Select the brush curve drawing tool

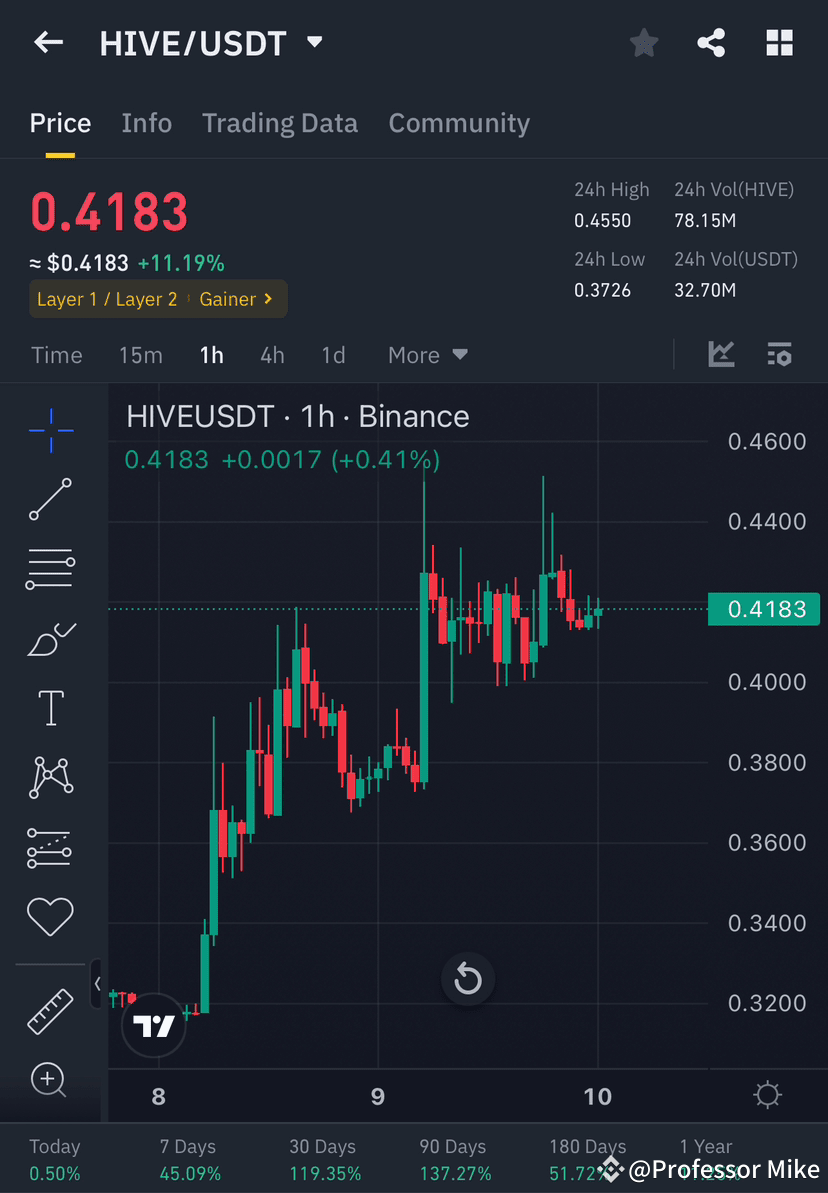point(50,638)
